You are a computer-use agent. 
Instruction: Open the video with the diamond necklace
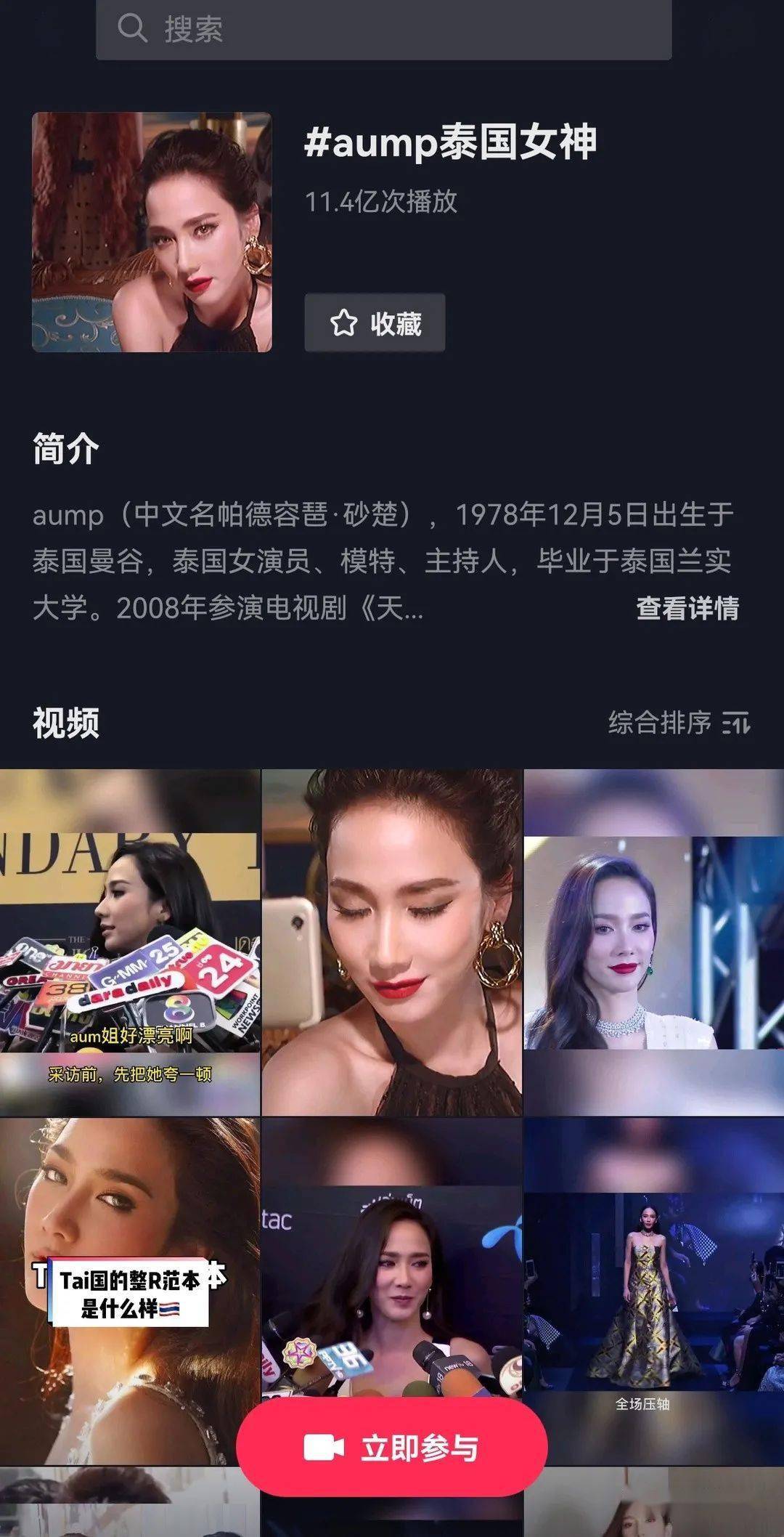coord(654,942)
